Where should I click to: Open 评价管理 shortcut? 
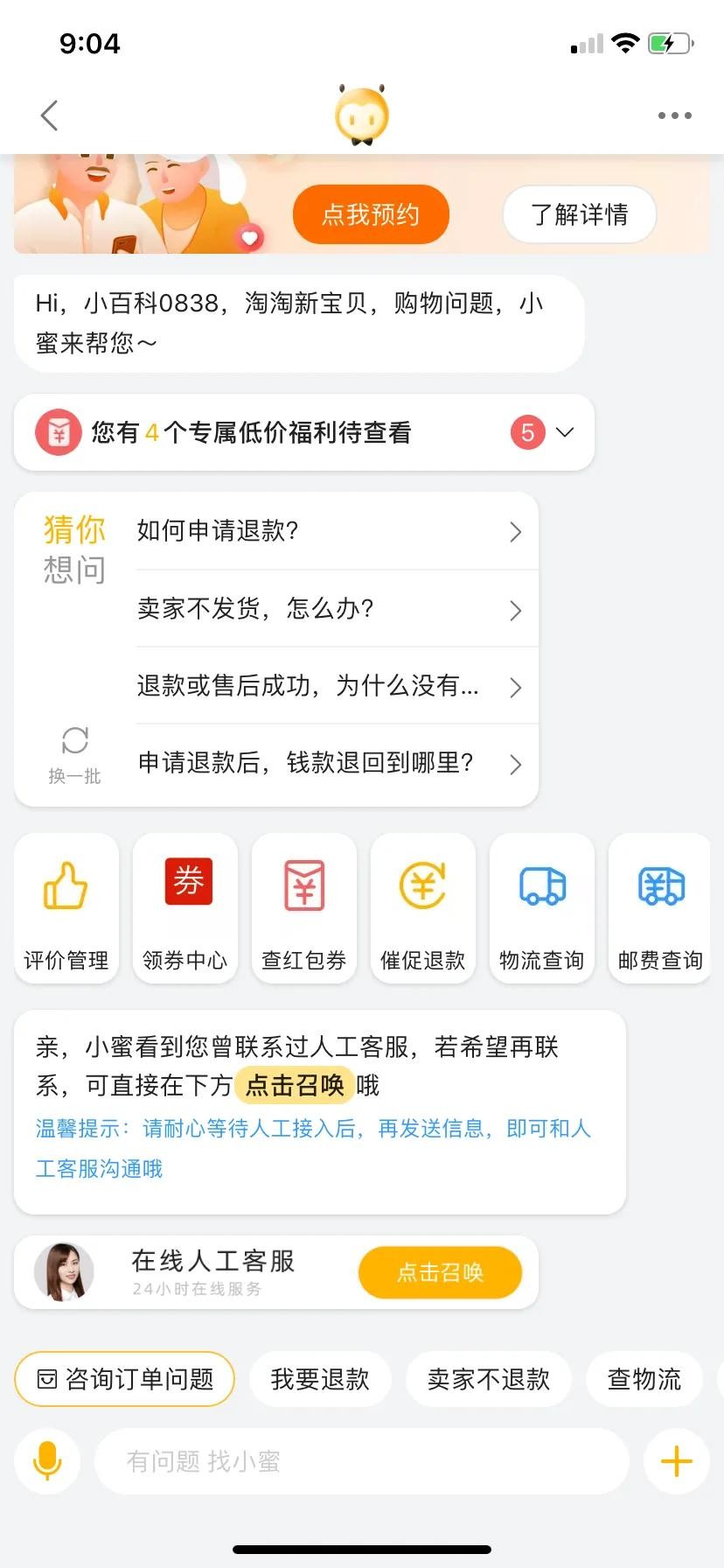coord(66,908)
